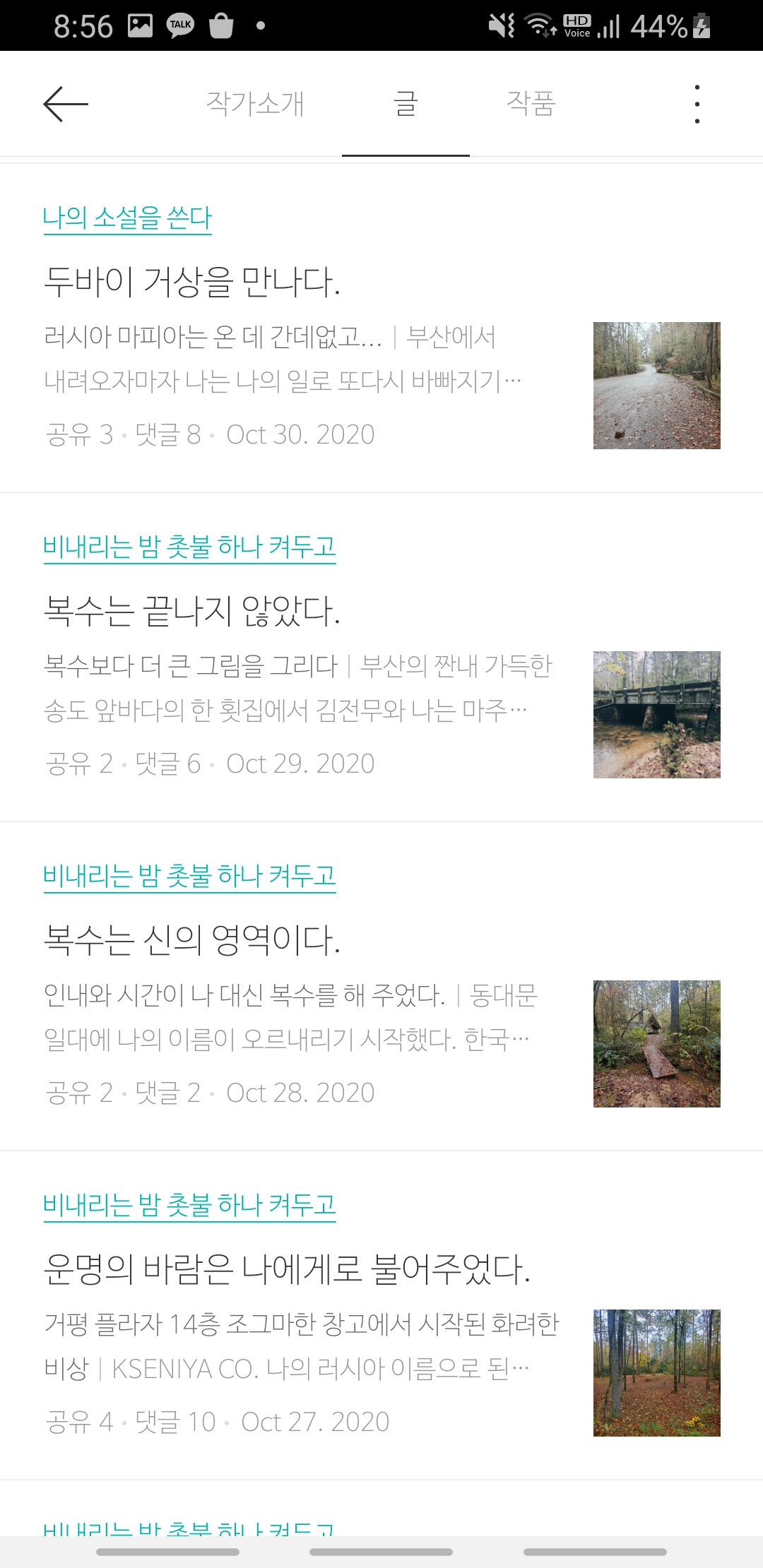Tap series link above 복수는 끝나지 않았다.

[x=189, y=547]
